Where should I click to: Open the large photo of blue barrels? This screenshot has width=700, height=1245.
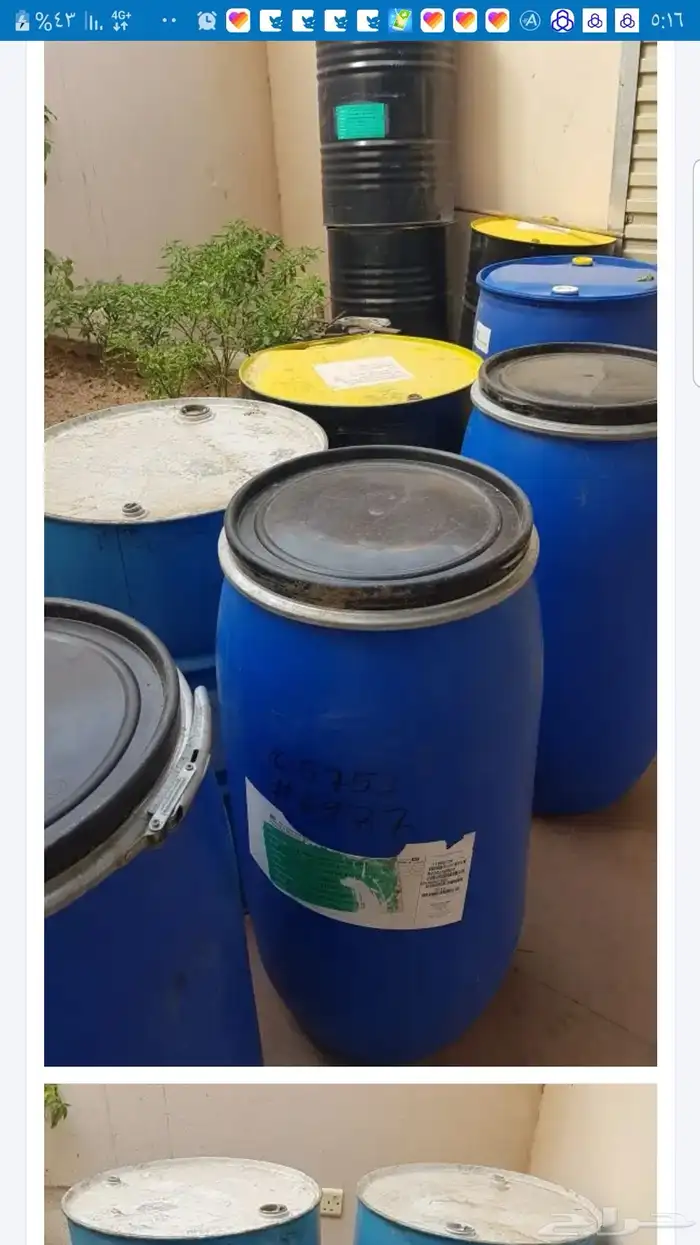pos(350,552)
